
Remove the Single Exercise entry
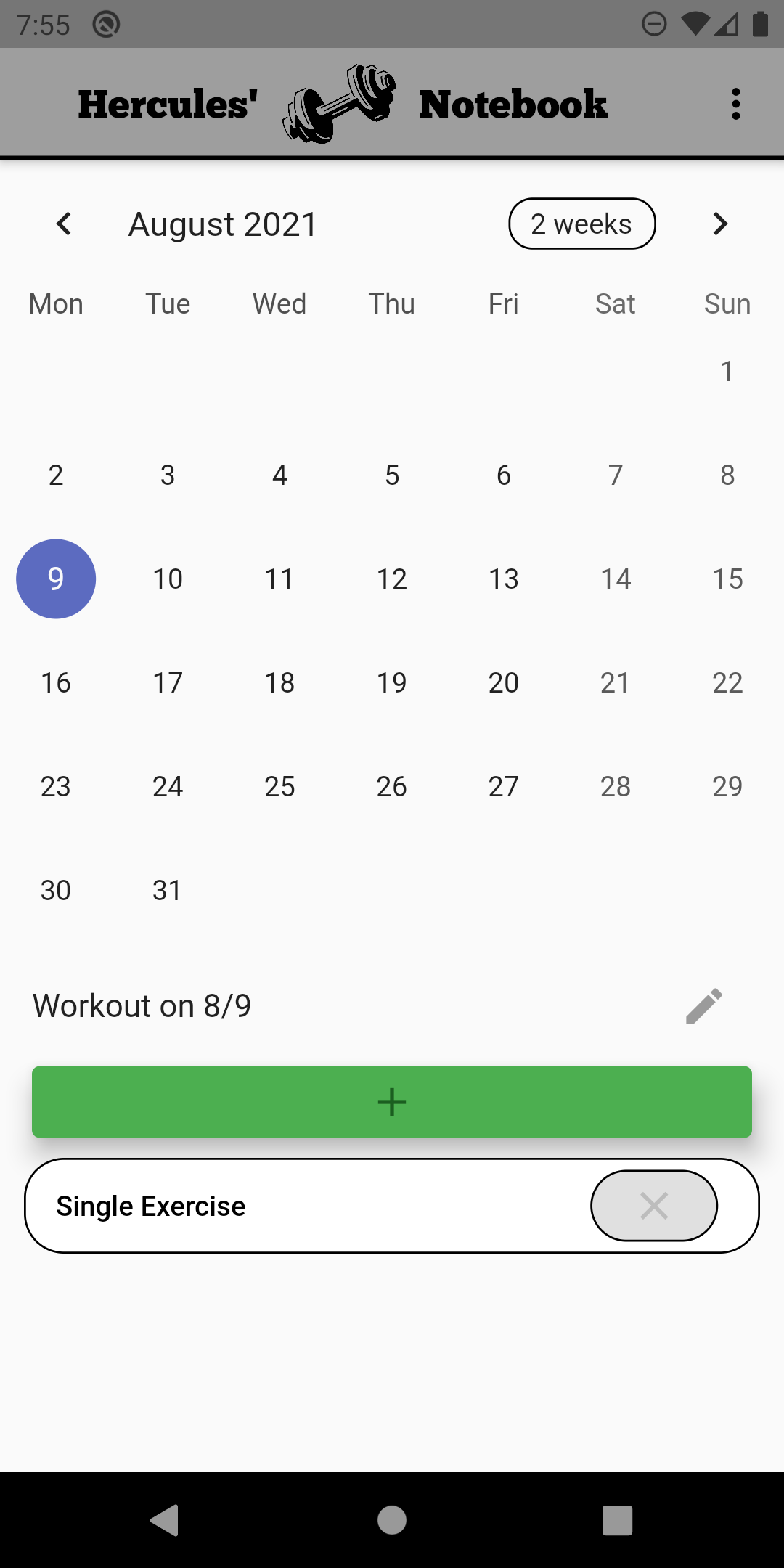653,1206
